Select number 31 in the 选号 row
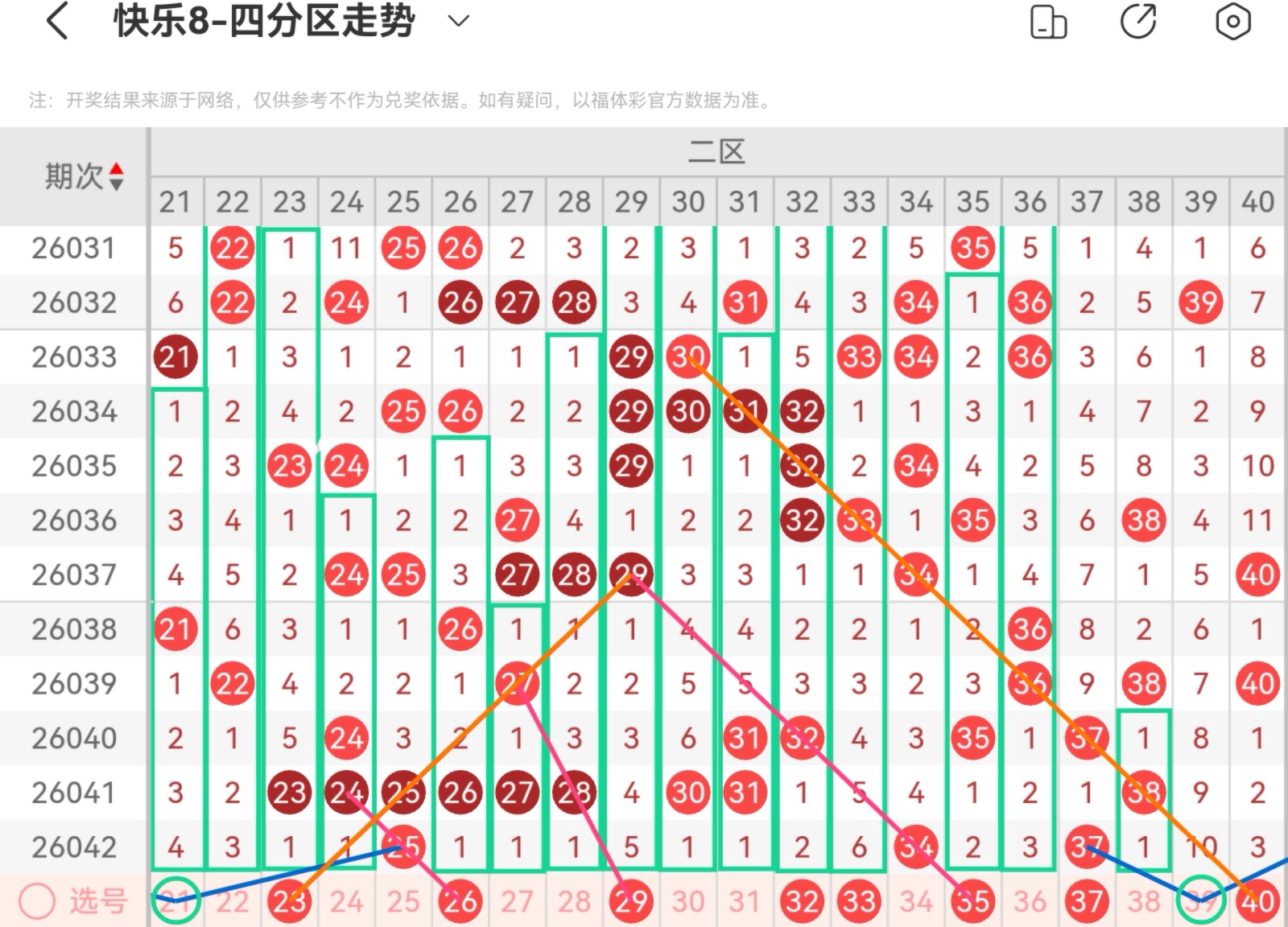Viewport: 1288px width, 927px height. click(745, 901)
